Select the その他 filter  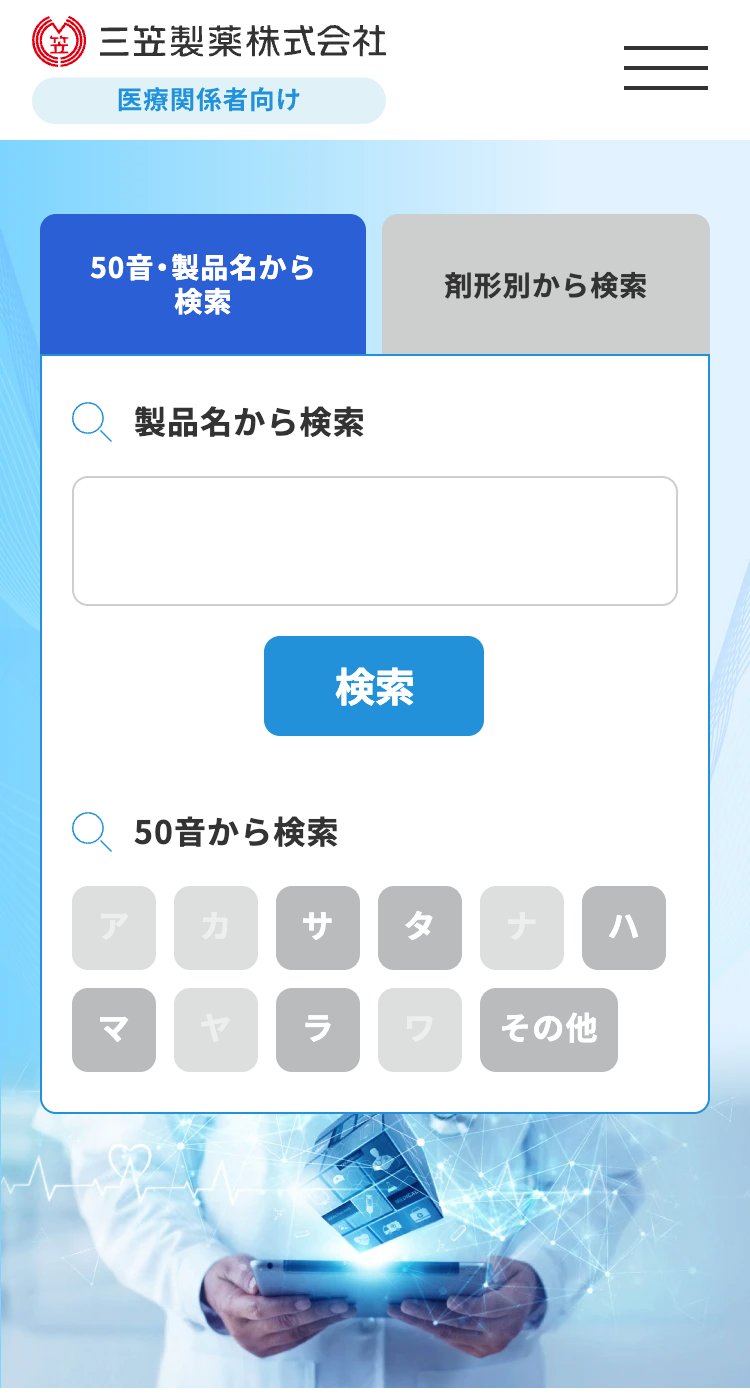(x=548, y=1030)
